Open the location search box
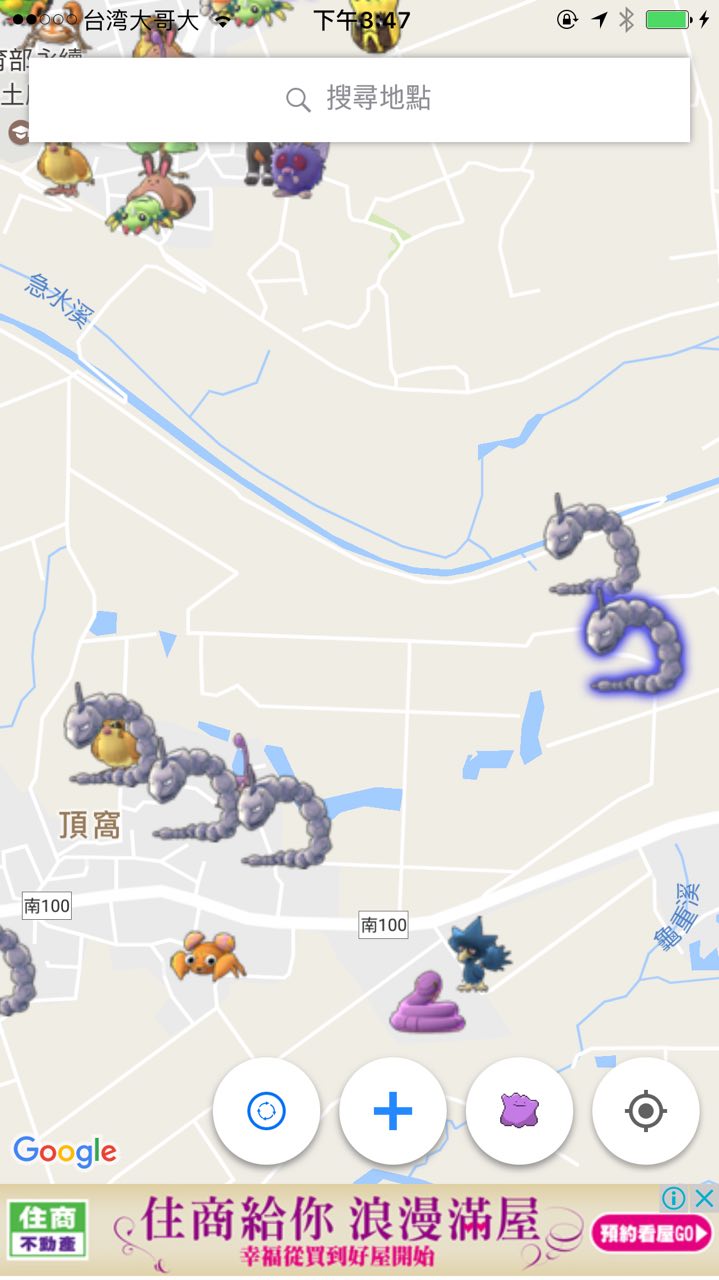Image resolution: width=719 pixels, height=1280 pixels. pyautogui.click(x=359, y=99)
